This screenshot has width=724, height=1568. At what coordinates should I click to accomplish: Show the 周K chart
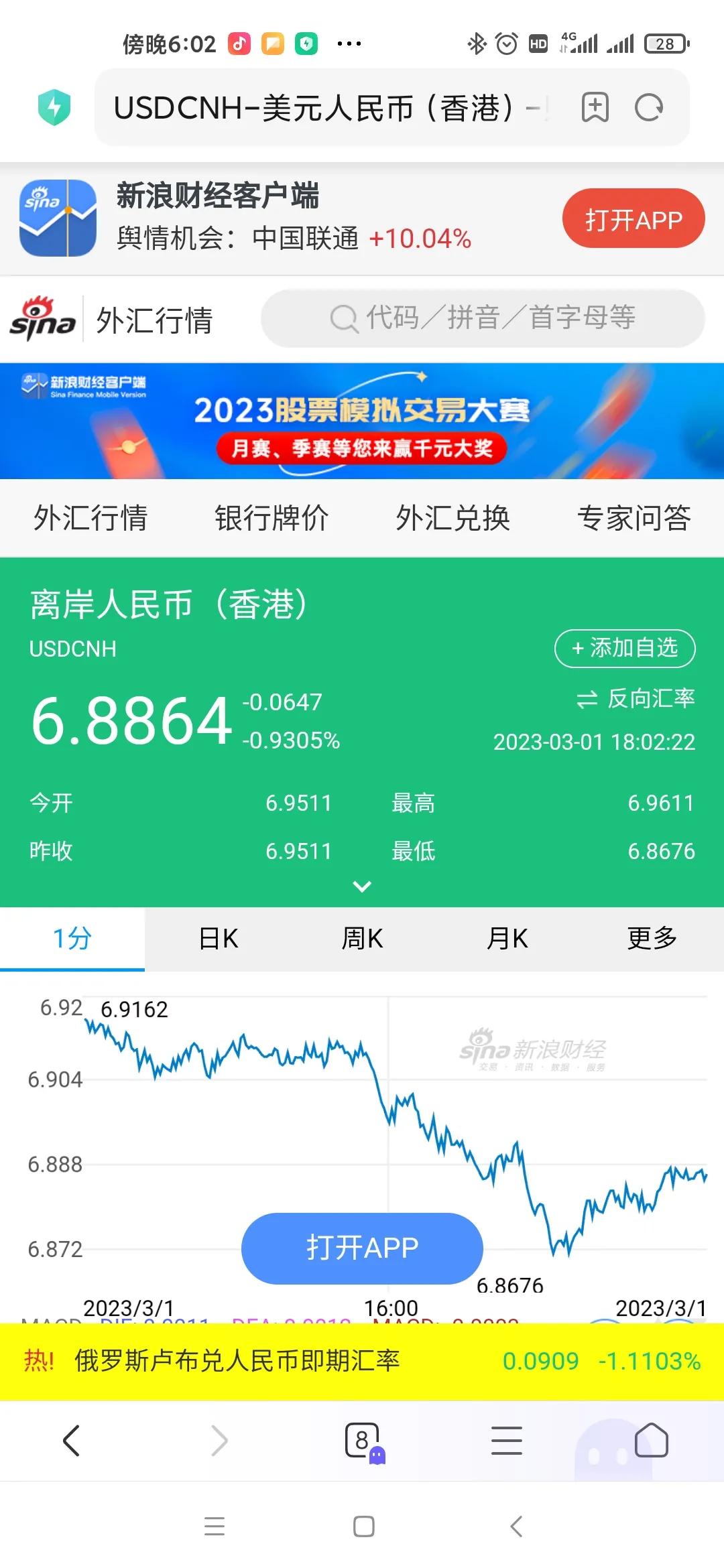[362, 939]
